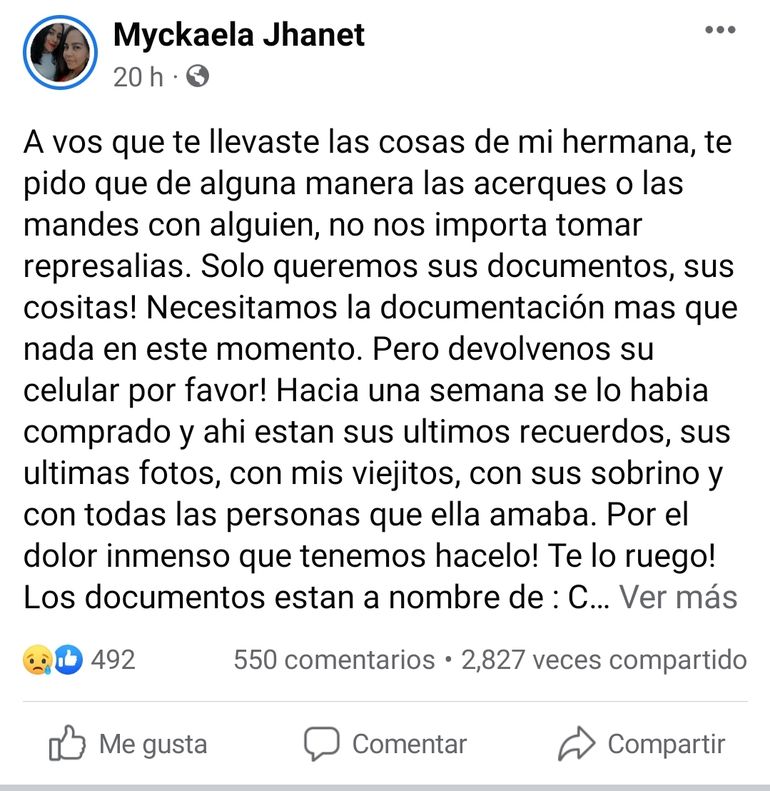Share the post with Compartir
The height and width of the screenshot is (791, 770).
coord(642,744)
